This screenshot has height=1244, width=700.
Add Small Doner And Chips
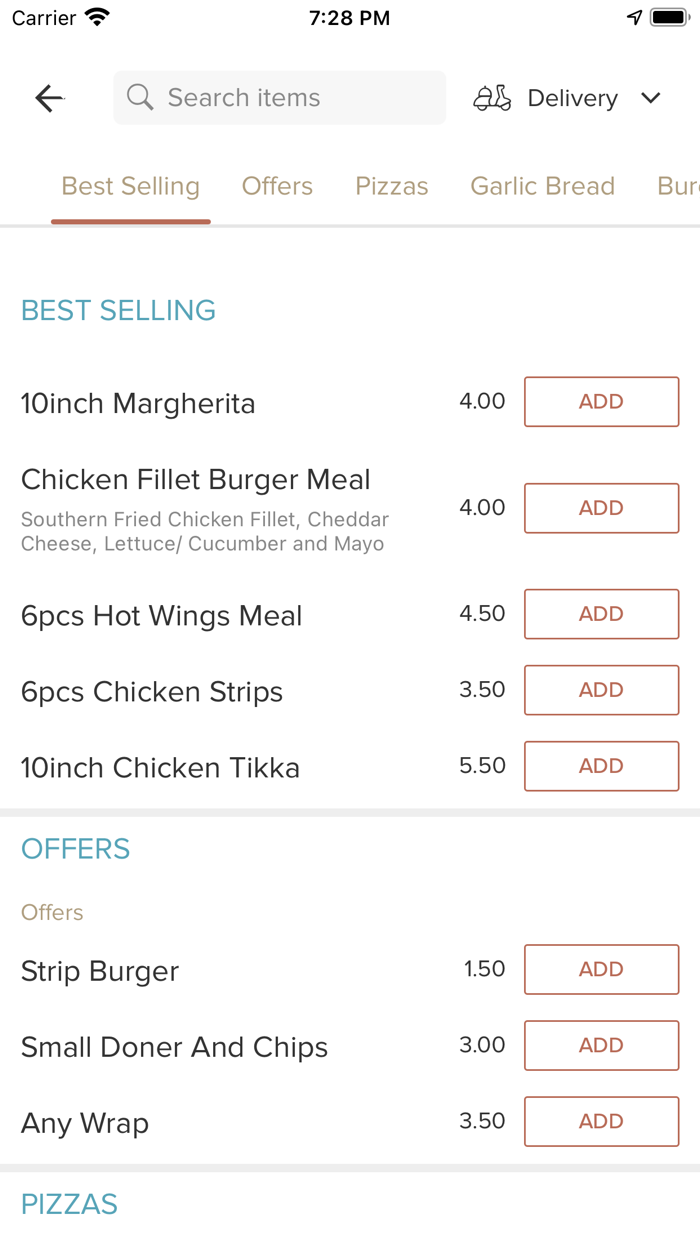601,1045
